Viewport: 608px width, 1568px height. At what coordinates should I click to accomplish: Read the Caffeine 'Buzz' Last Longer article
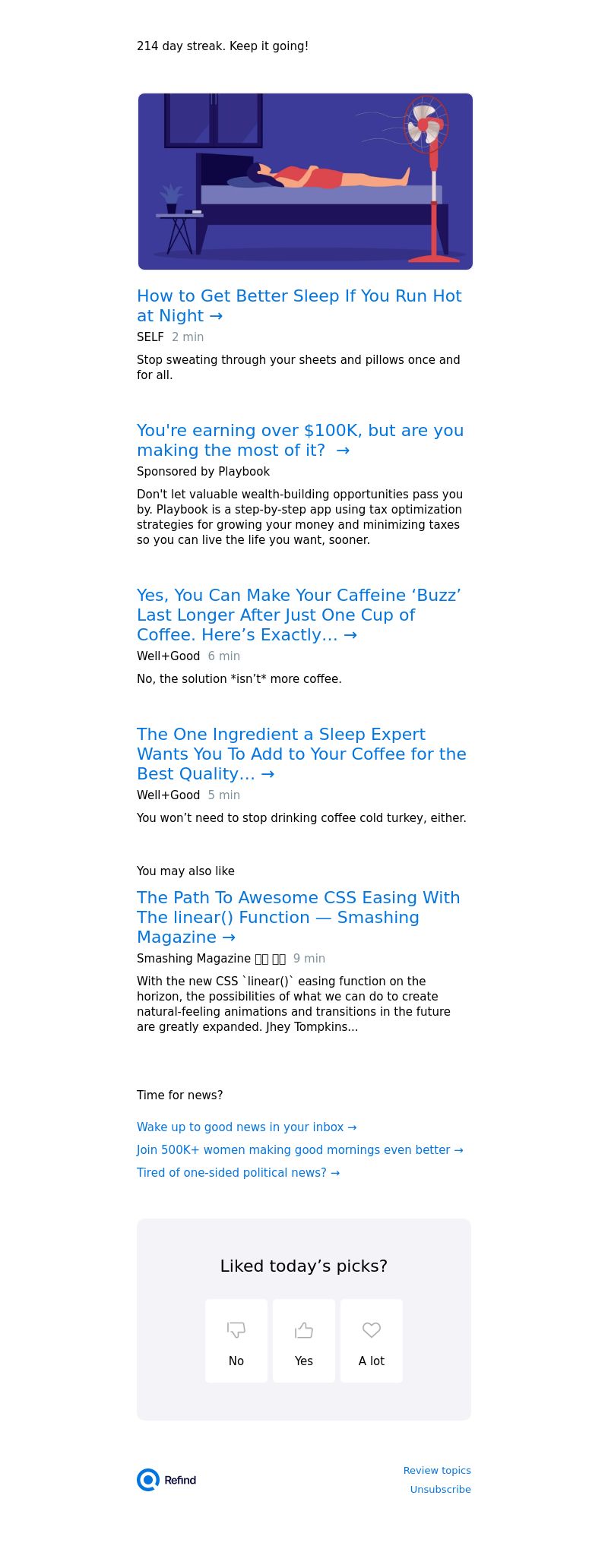click(299, 615)
